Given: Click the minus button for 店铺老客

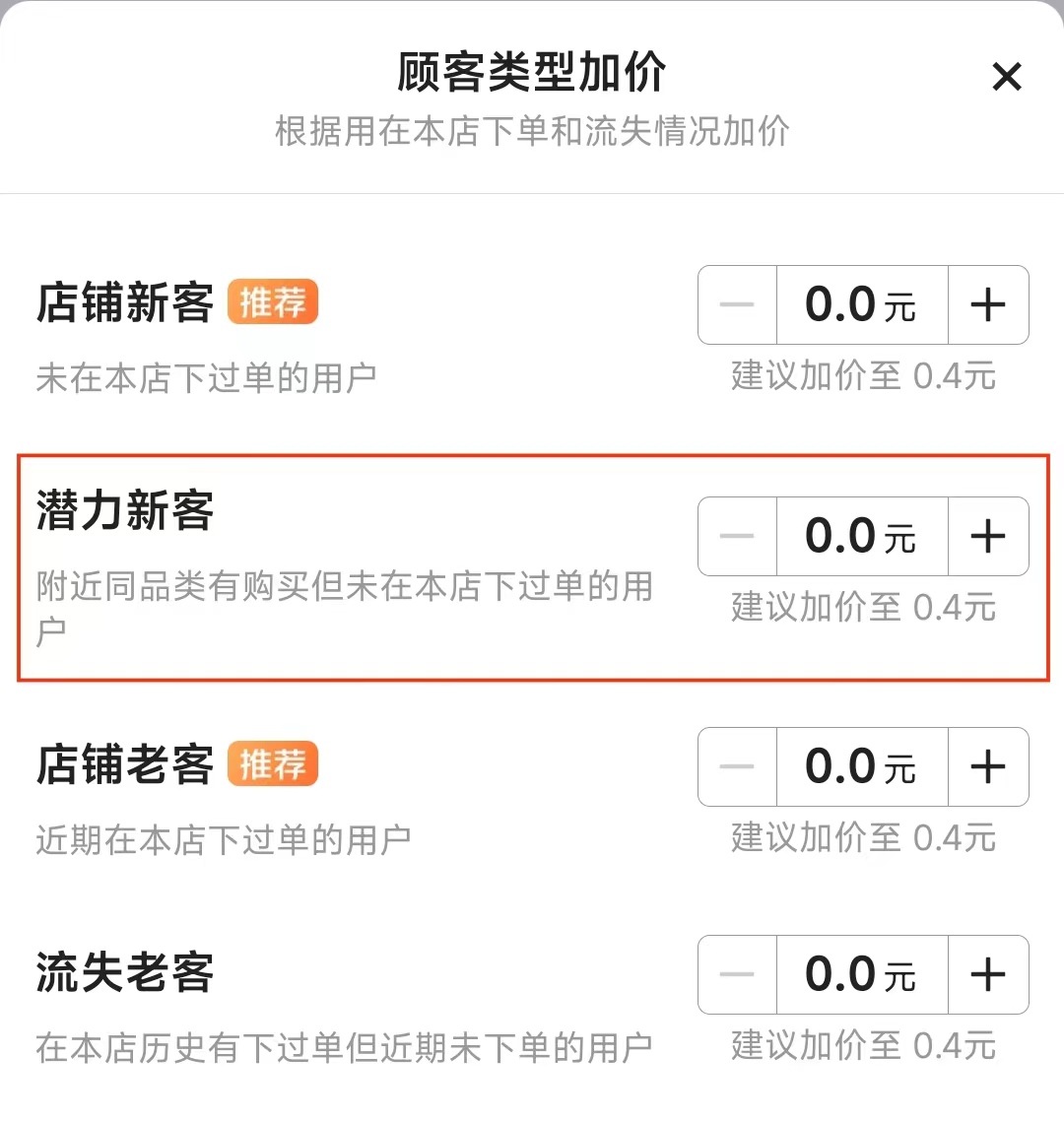Looking at the screenshot, I should click(736, 767).
